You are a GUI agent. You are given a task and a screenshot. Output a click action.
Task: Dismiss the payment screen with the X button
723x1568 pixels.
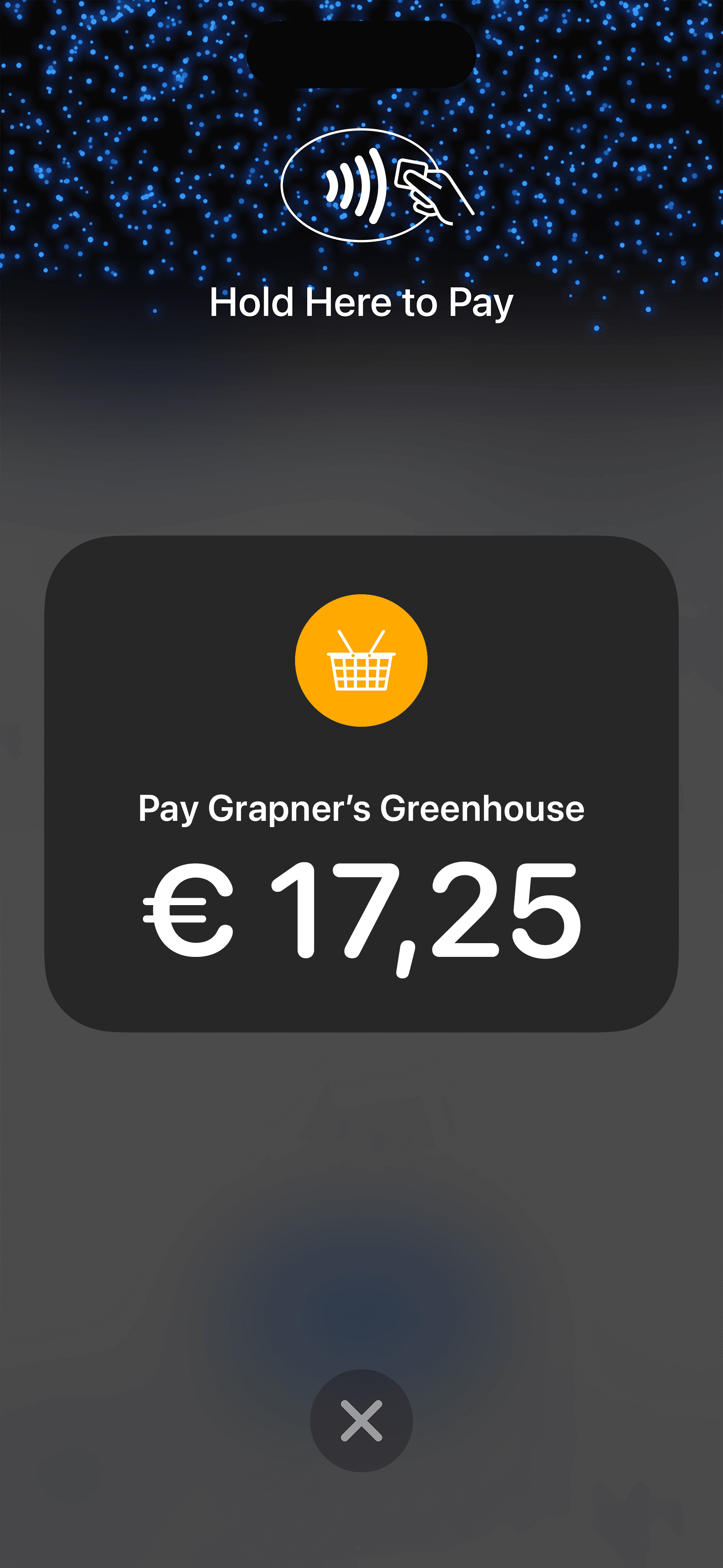pyautogui.click(x=361, y=1421)
